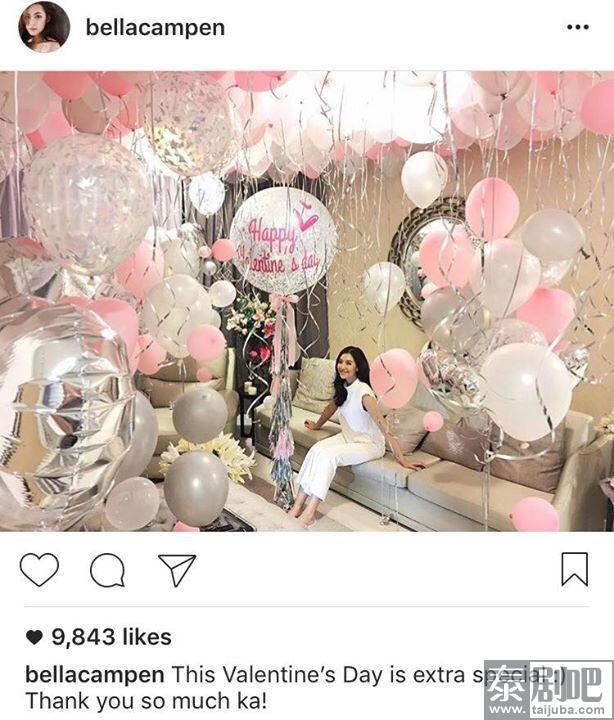Share the post via the paper plane icon
The width and height of the screenshot is (614, 720).
(176, 569)
